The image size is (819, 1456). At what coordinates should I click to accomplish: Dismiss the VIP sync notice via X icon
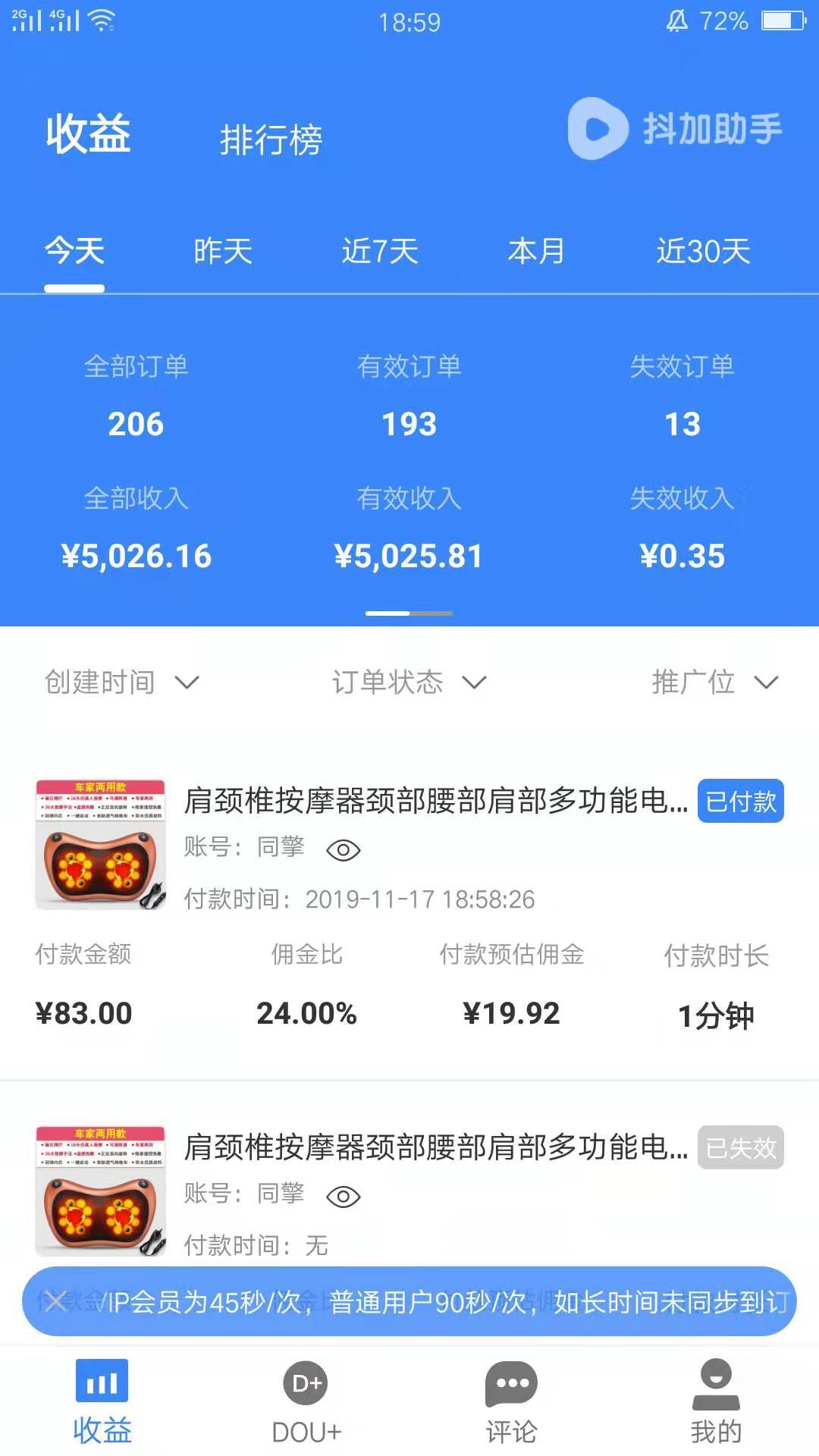55,1302
